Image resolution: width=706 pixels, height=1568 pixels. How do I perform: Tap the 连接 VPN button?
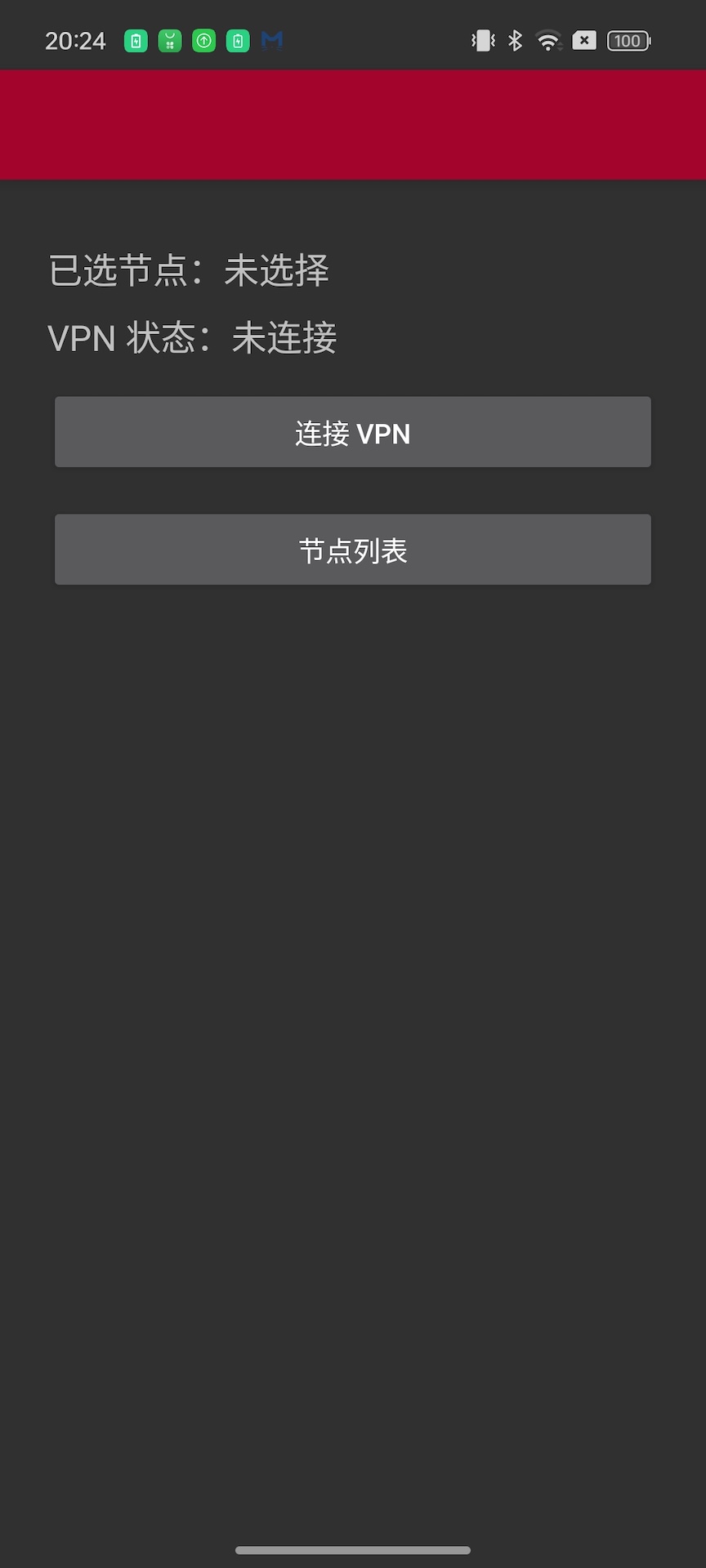tap(353, 432)
